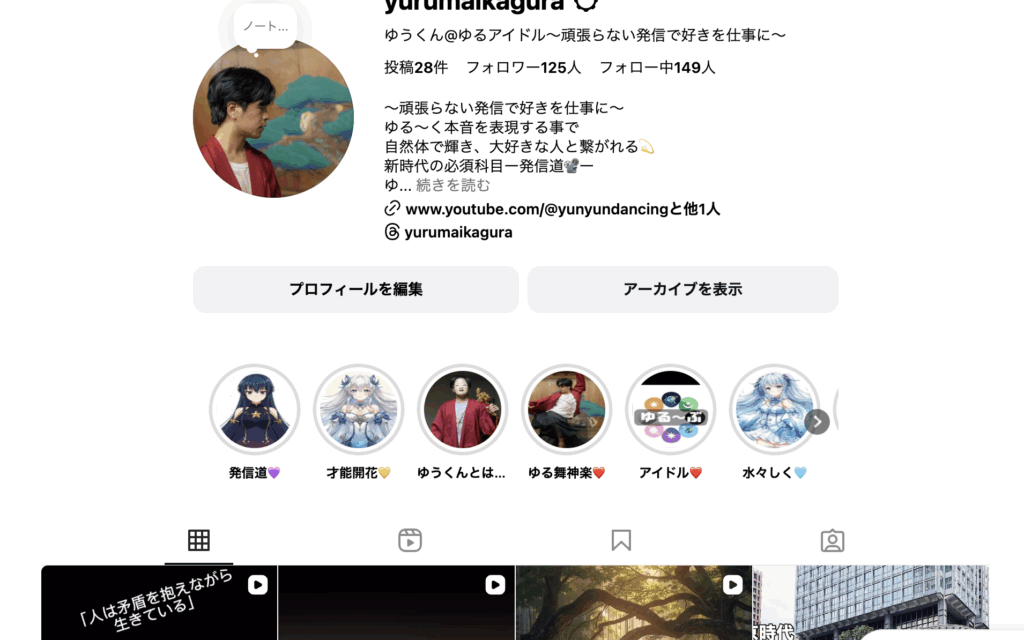The width and height of the screenshot is (1024, 640).
Task: Tap プロフィールを編集 button
Action: click(x=356, y=289)
